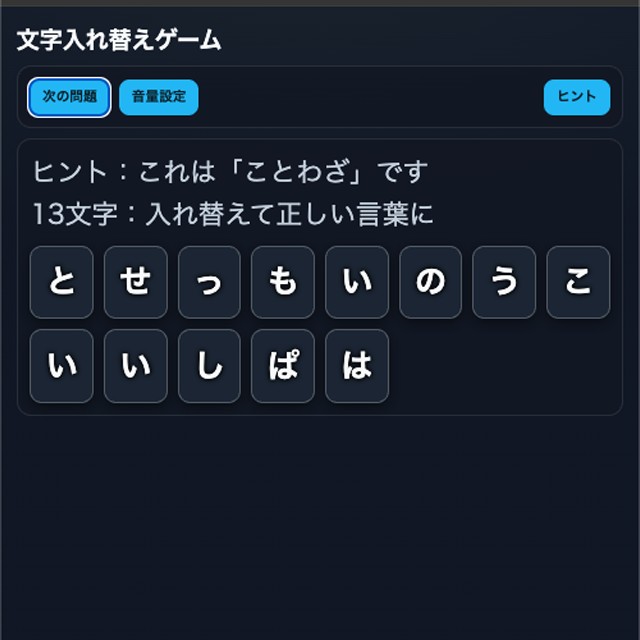Open the 音量設定 volume settings
The width and height of the screenshot is (640, 640).
pyautogui.click(x=159, y=97)
